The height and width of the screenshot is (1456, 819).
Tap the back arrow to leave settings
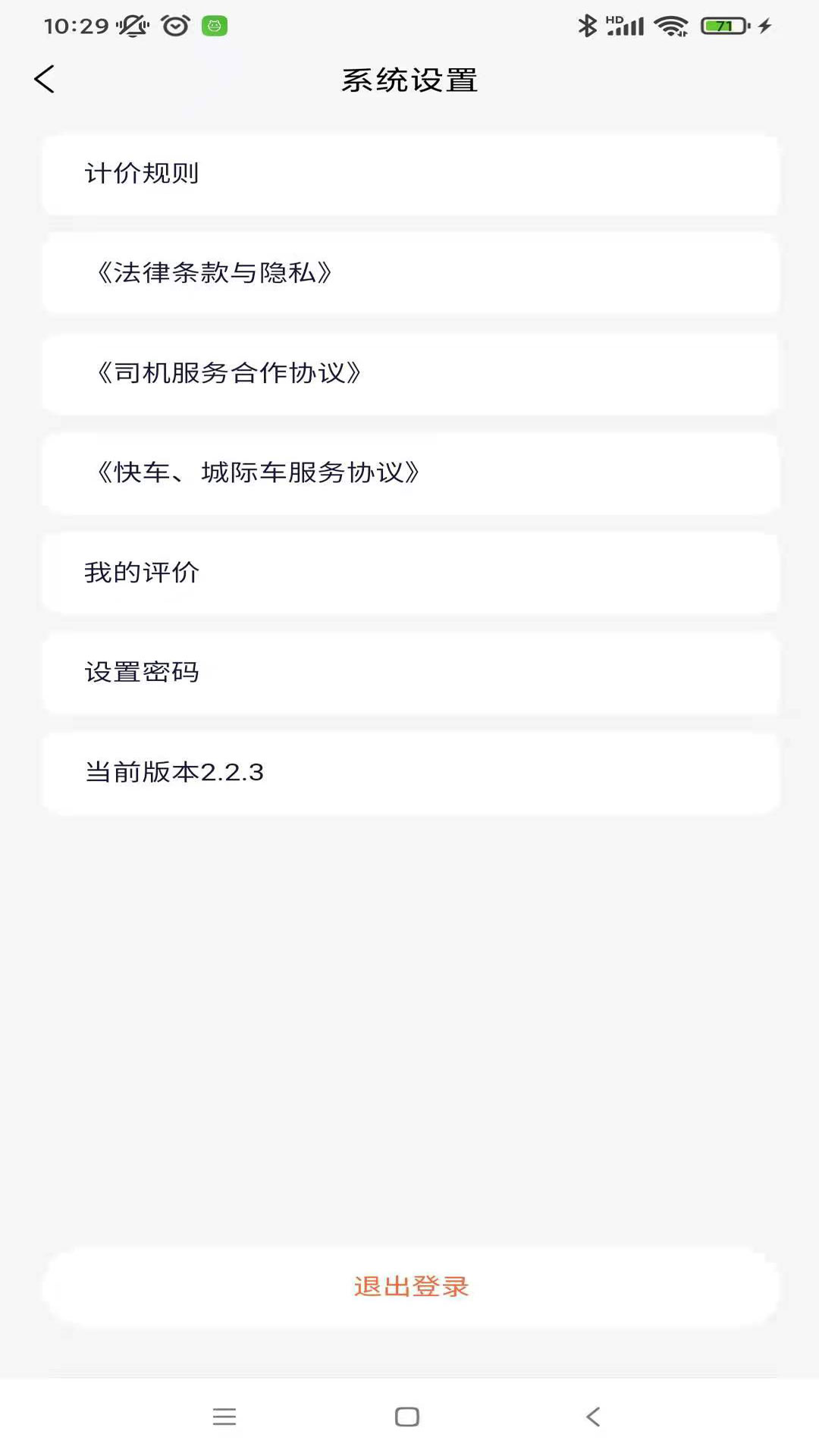44,78
